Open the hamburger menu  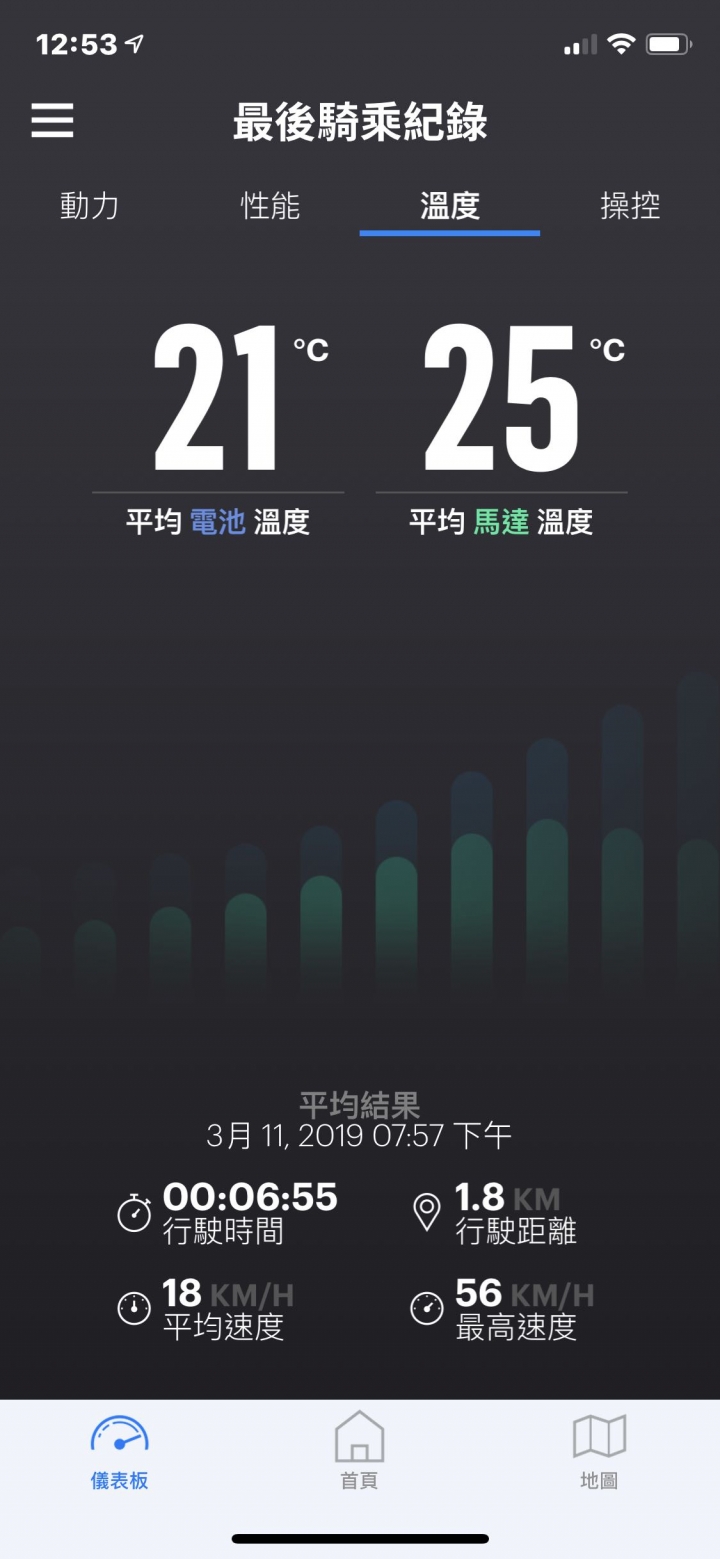pos(52,121)
